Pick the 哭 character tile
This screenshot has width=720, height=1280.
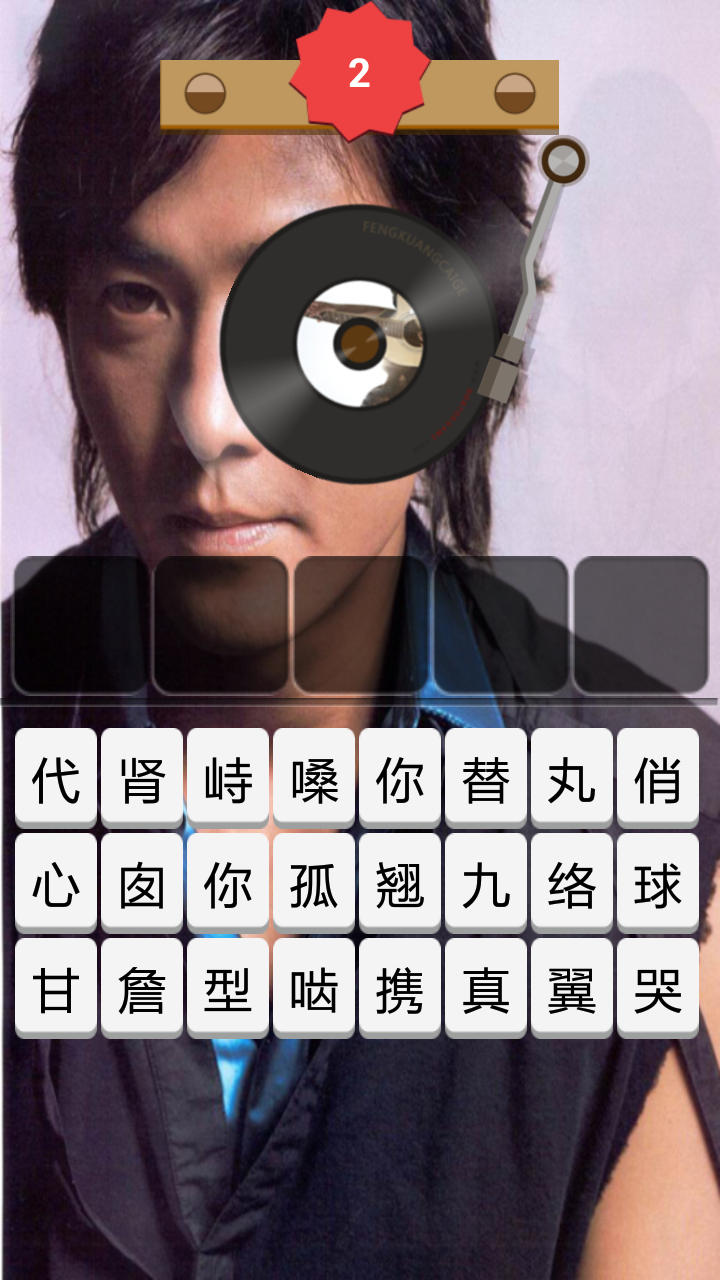(x=658, y=988)
